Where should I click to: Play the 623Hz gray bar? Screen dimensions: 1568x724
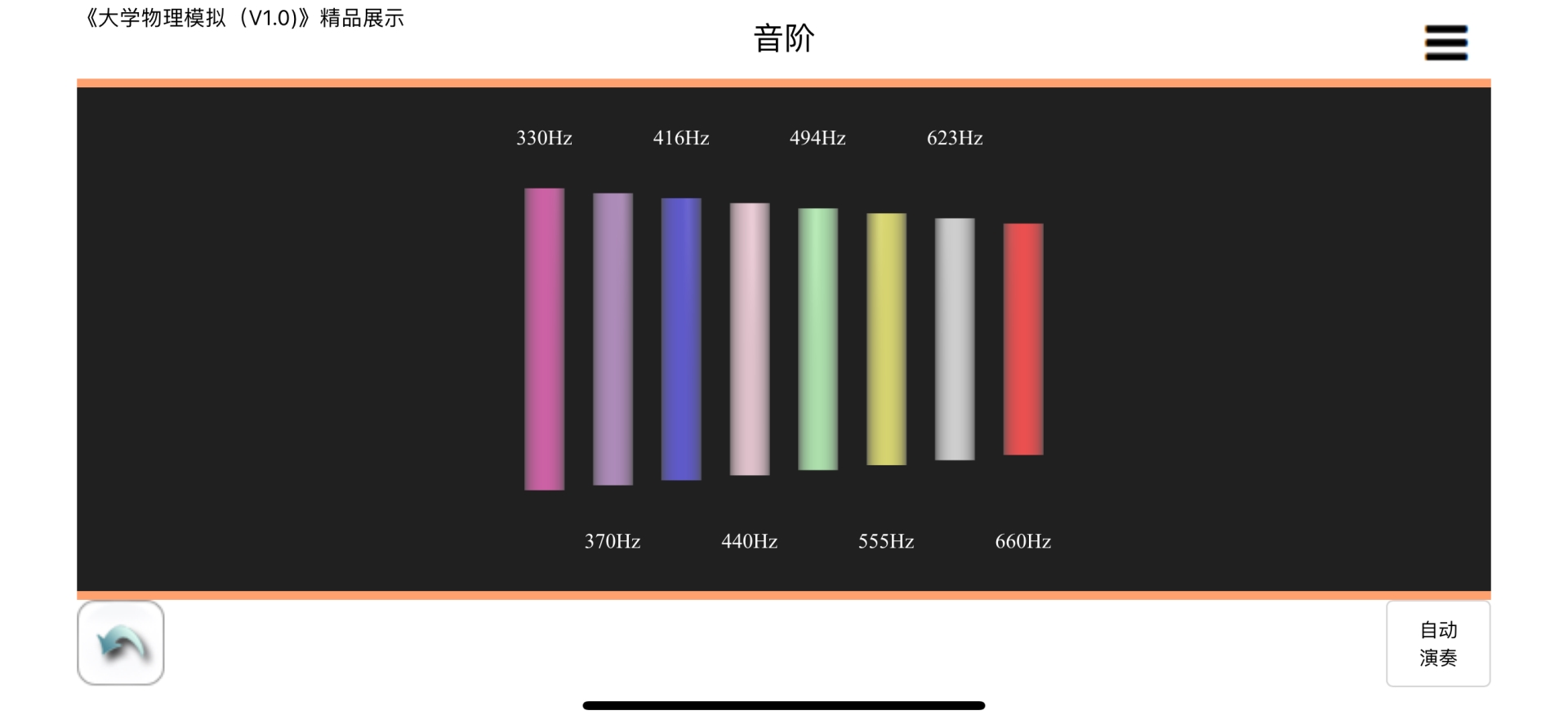(955, 339)
